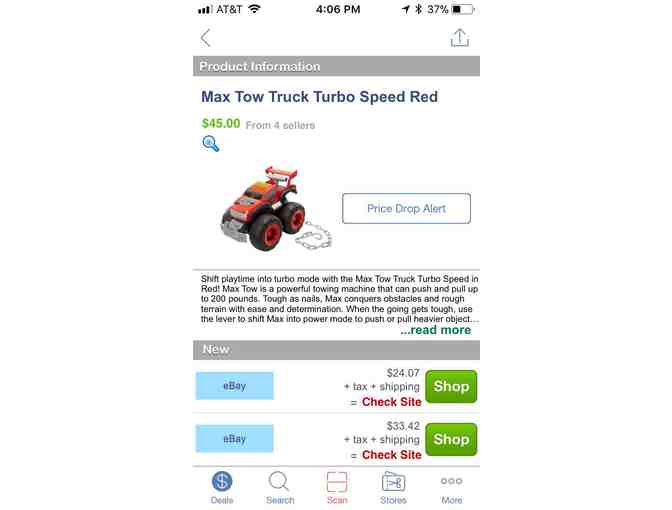
Task: Open the More tab
Action: [x=452, y=487]
